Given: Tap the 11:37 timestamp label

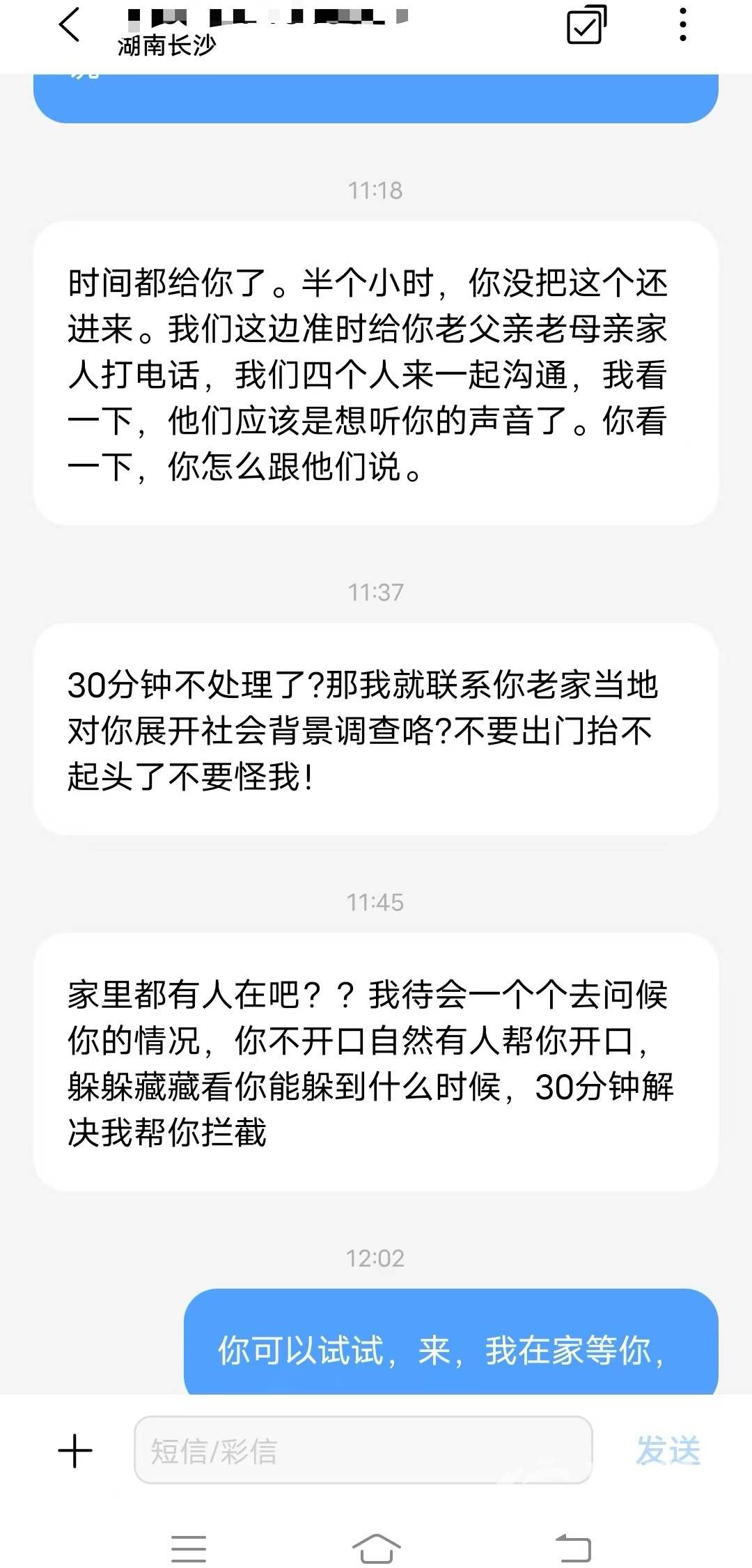Looking at the screenshot, I should (x=376, y=591).
